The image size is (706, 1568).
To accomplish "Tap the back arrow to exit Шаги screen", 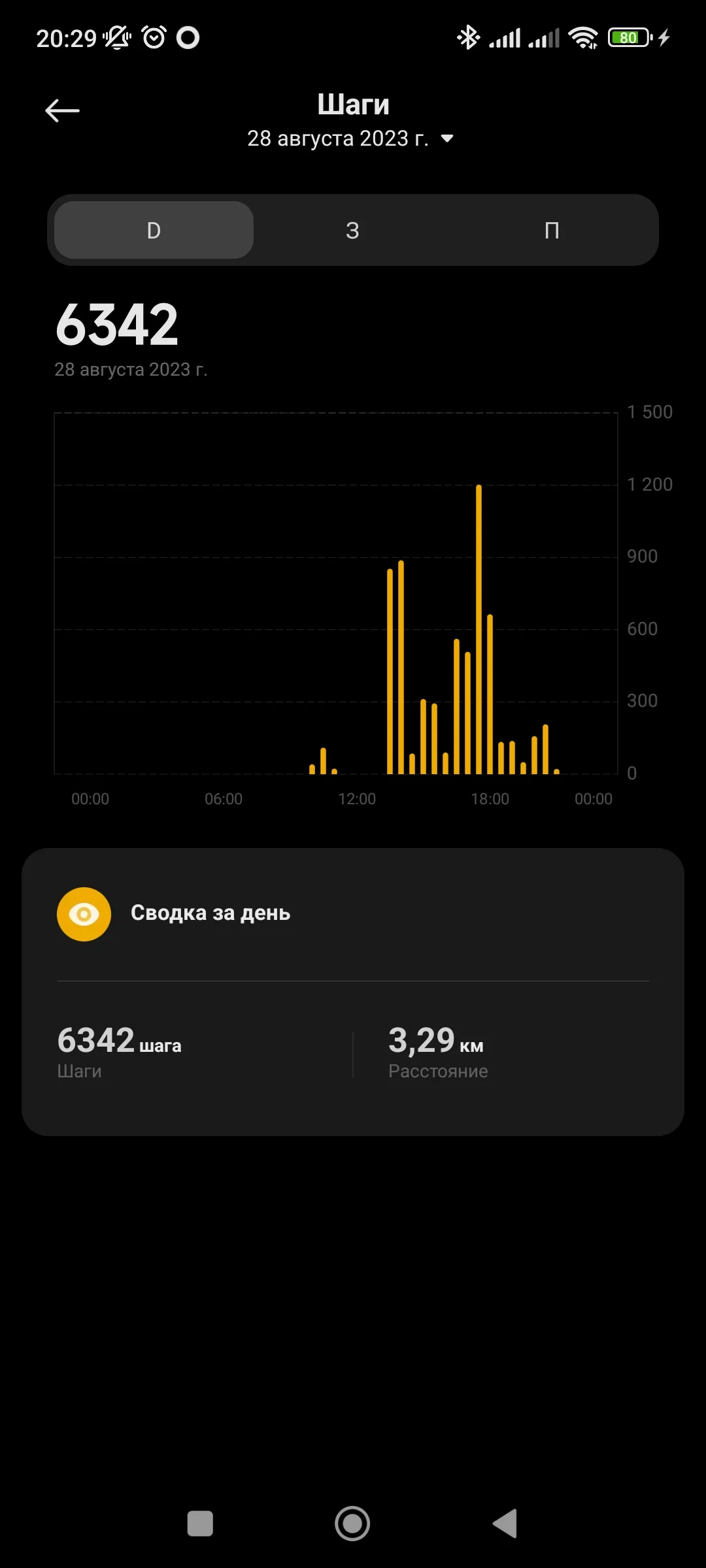I will (x=62, y=110).
